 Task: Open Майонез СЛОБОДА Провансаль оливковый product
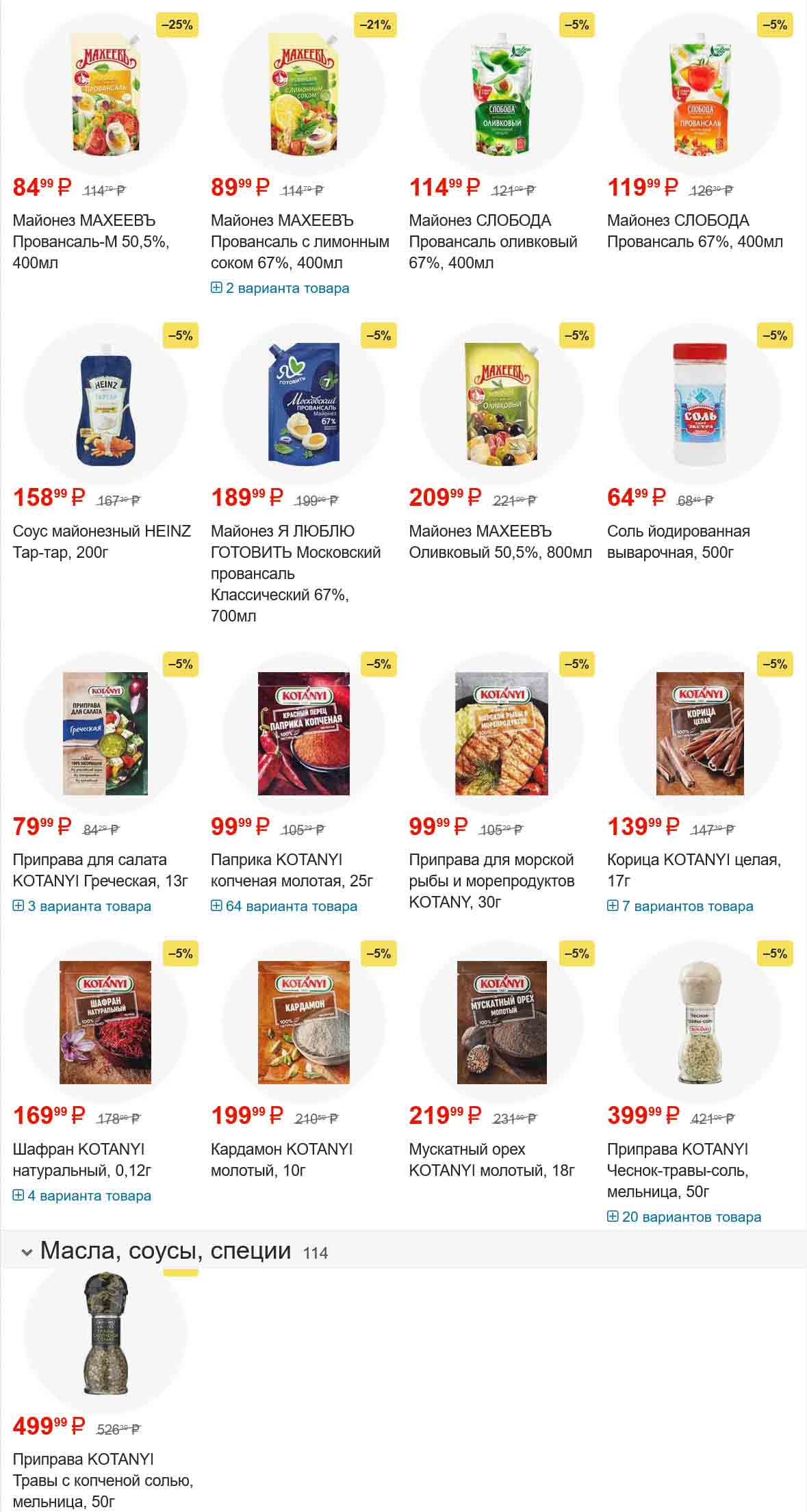pyautogui.click(x=493, y=241)
